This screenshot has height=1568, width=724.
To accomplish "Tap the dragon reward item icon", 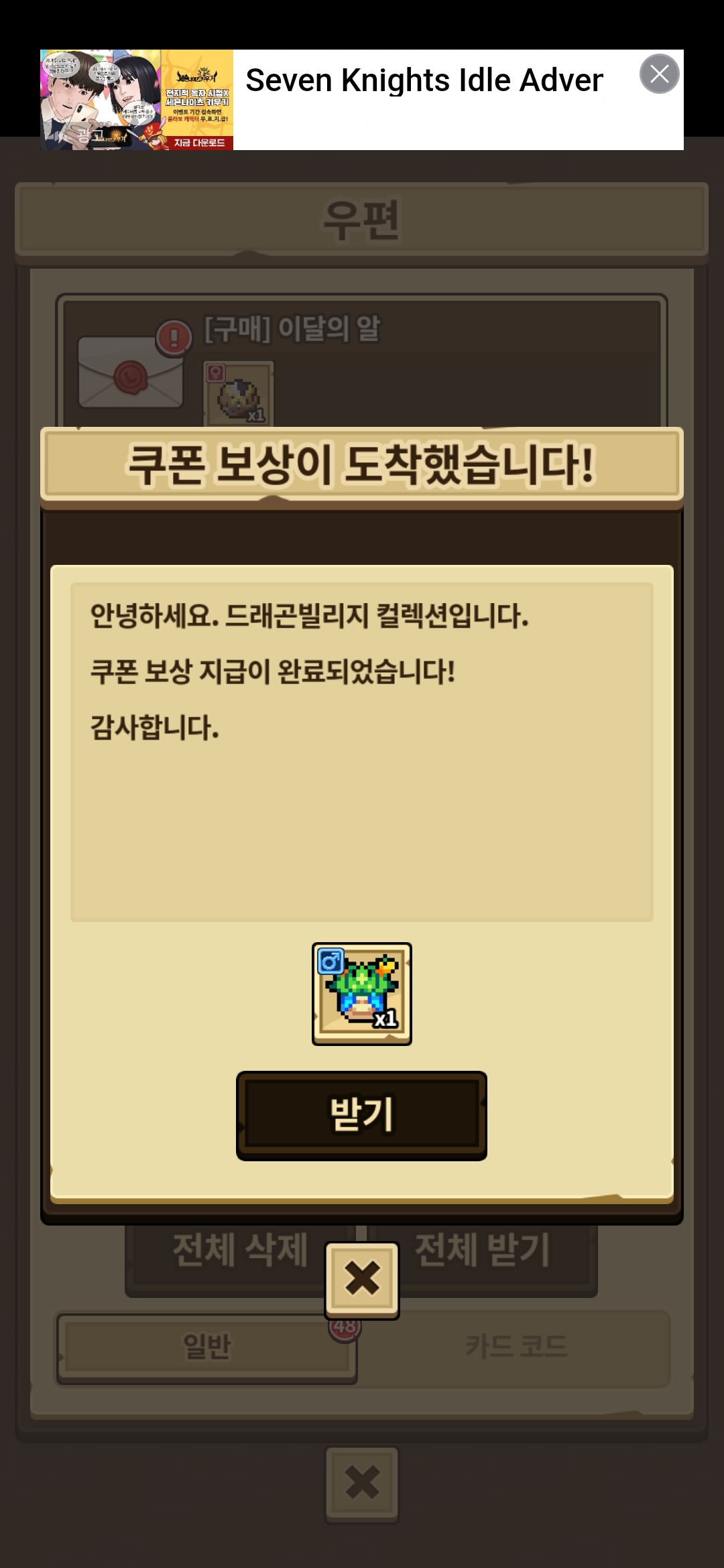I will tap(362, 994).
